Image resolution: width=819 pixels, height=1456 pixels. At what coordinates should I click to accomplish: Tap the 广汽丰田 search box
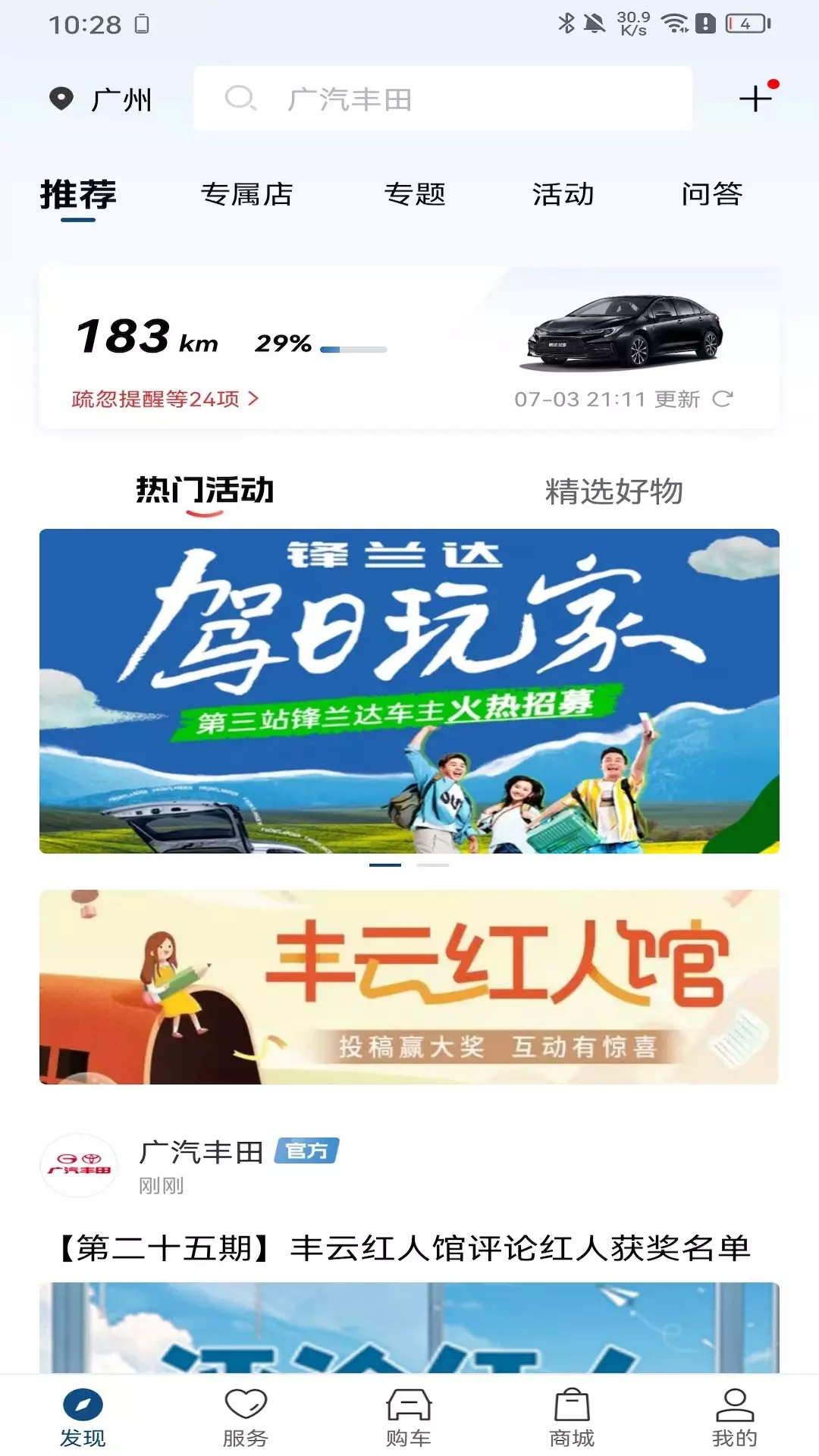443,99
